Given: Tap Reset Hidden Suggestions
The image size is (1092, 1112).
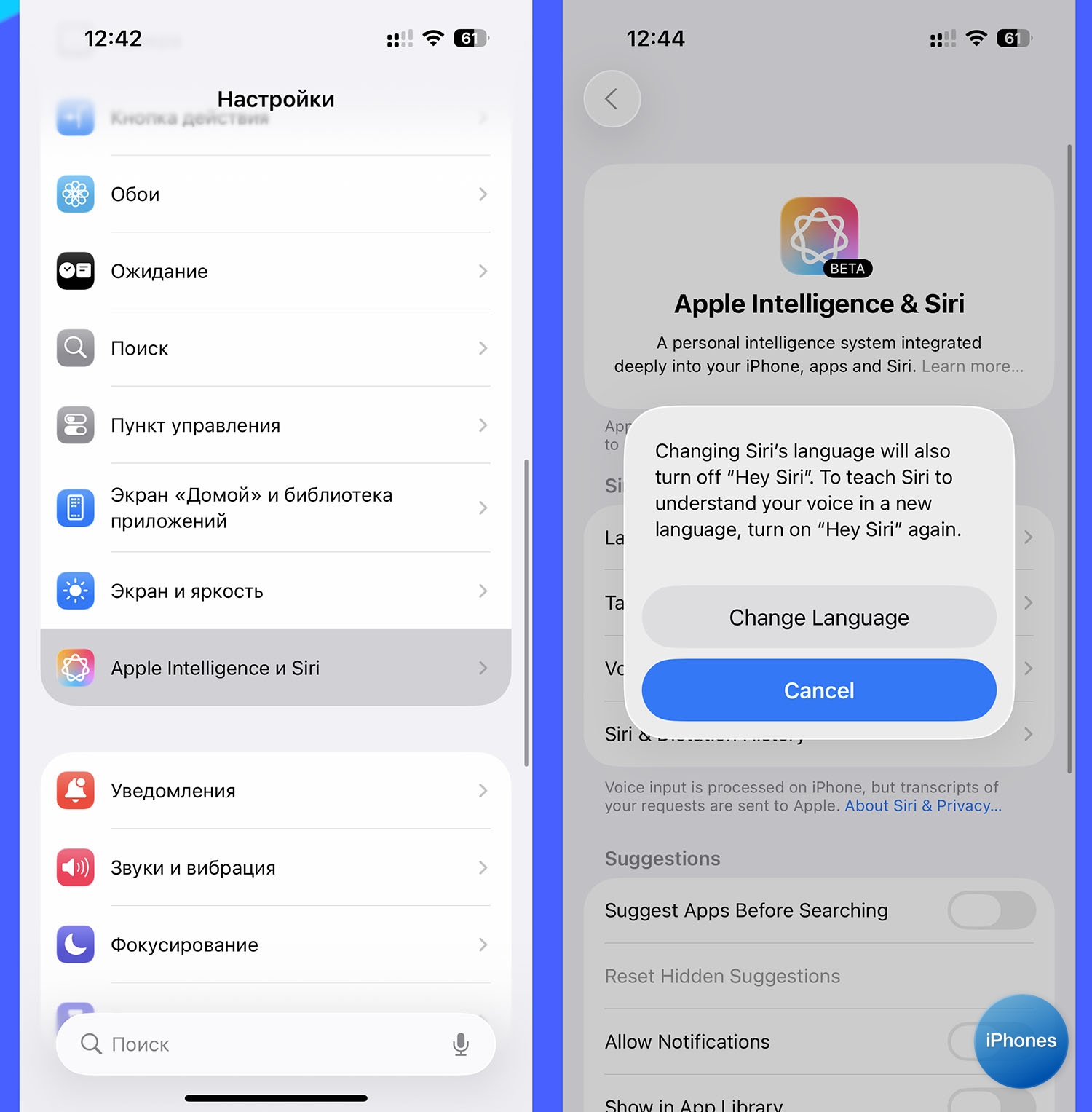Looking at the screenshot, I should coord(722,977).
